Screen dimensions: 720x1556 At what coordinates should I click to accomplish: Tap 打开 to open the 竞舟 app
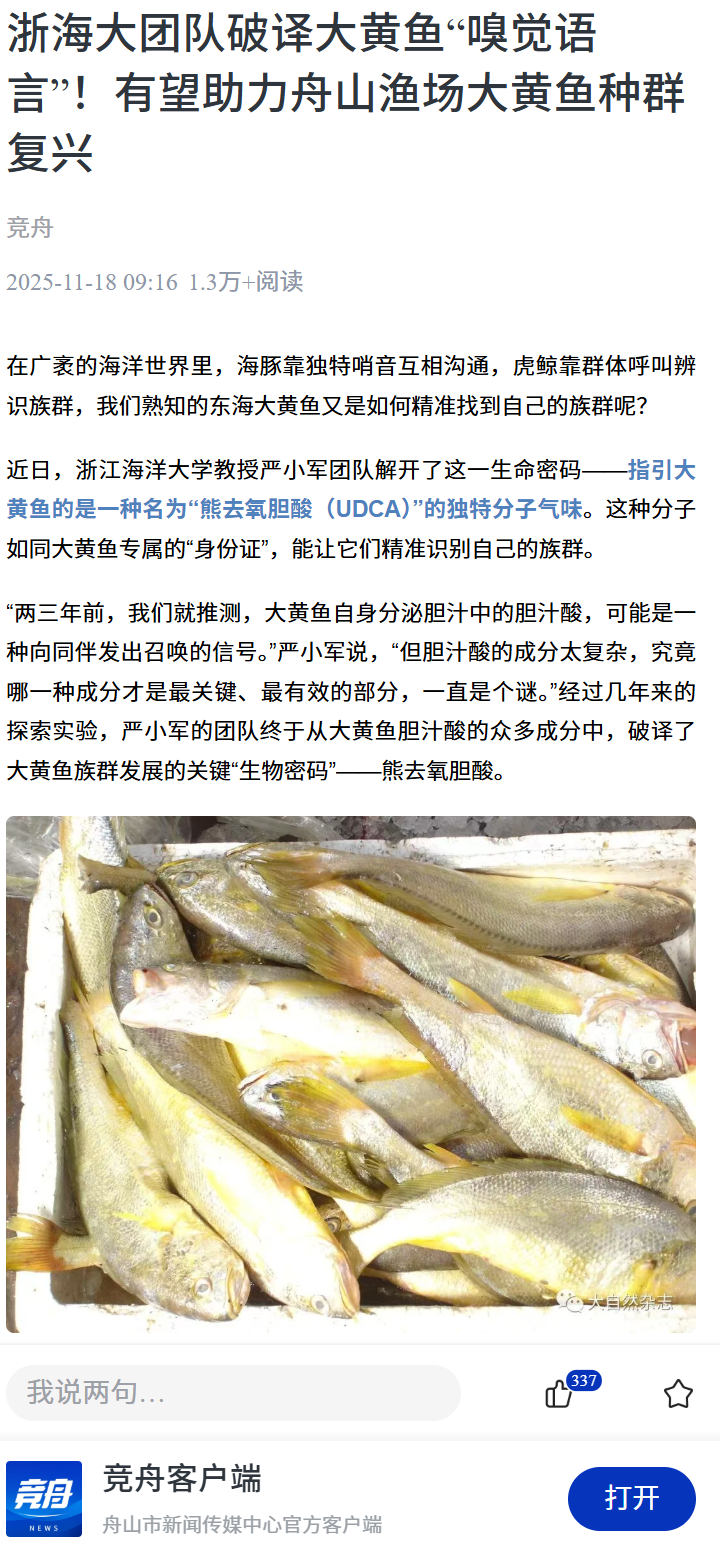pos(631,1498)
